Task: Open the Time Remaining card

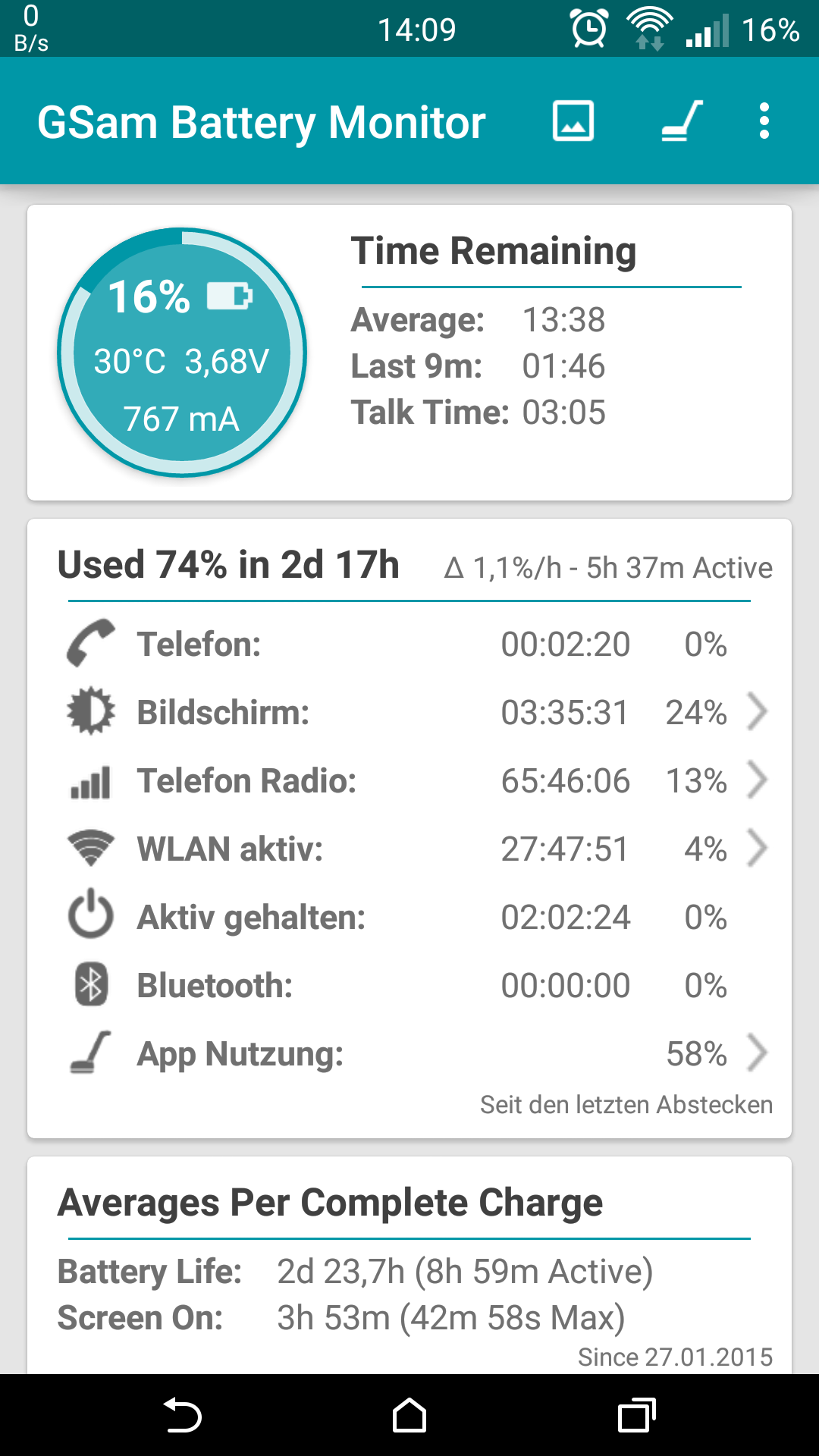Action: tap(409, 353)
